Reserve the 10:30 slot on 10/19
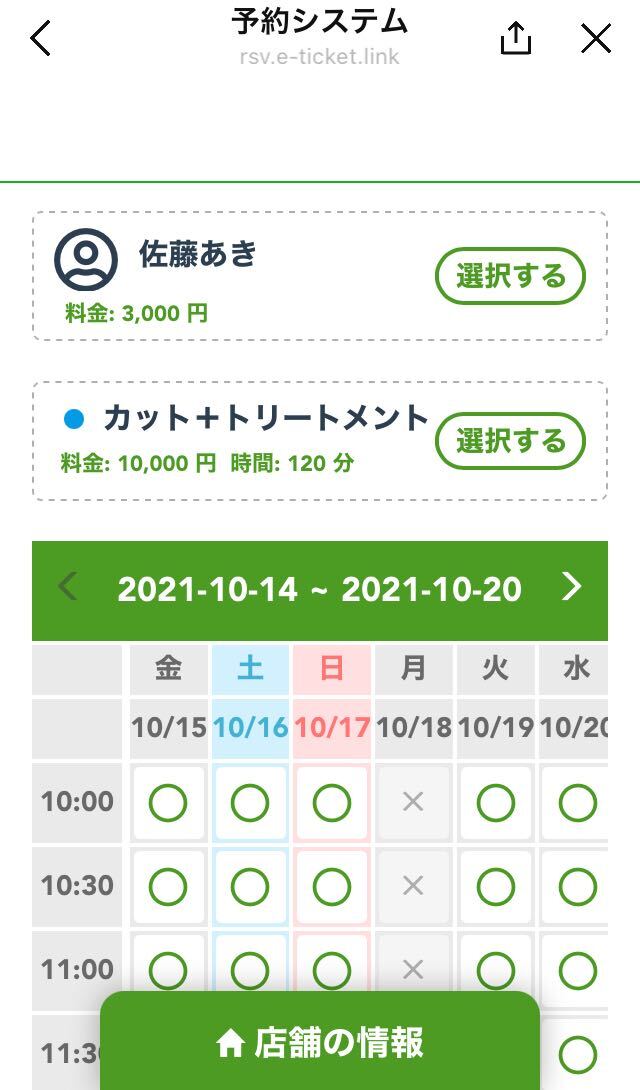Image resolution: width=640 pixels, height=1090 pixels. (x=496, y=886)
